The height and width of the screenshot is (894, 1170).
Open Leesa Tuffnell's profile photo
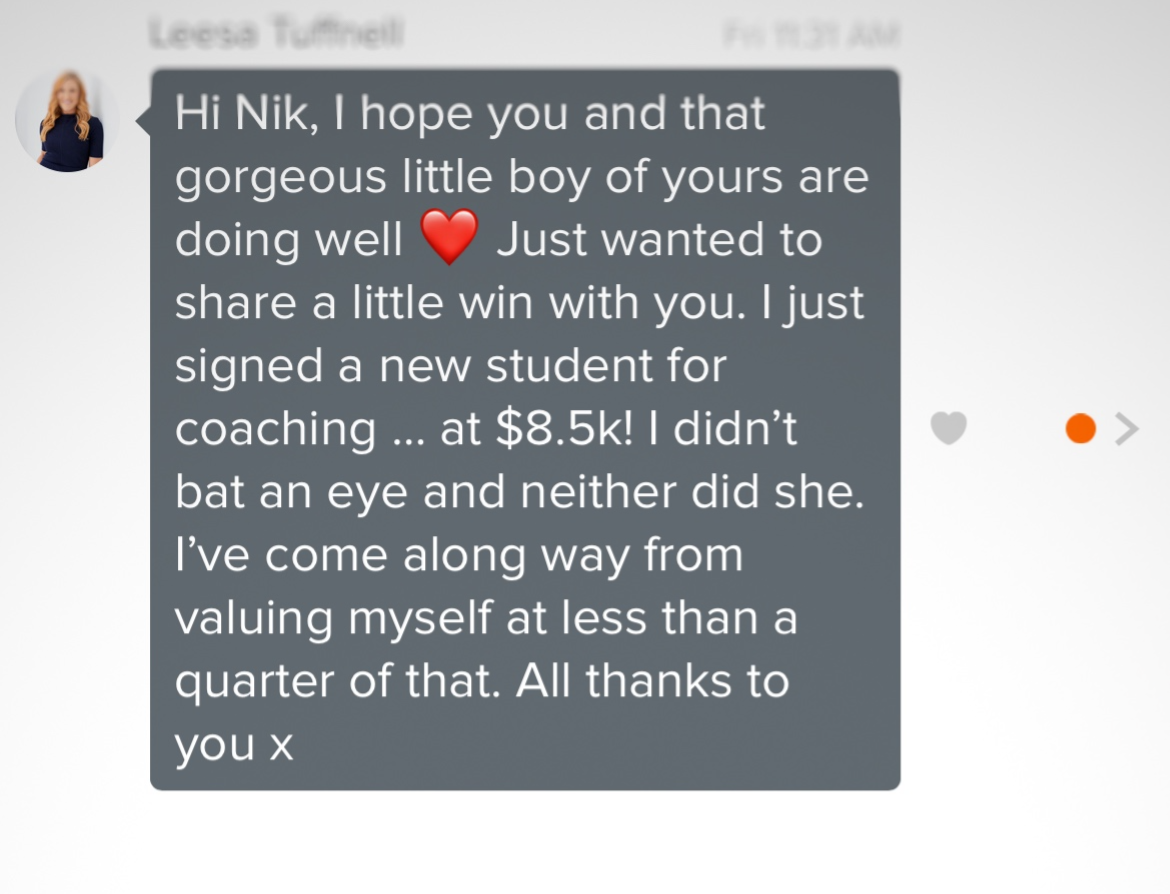pos(67,122)
